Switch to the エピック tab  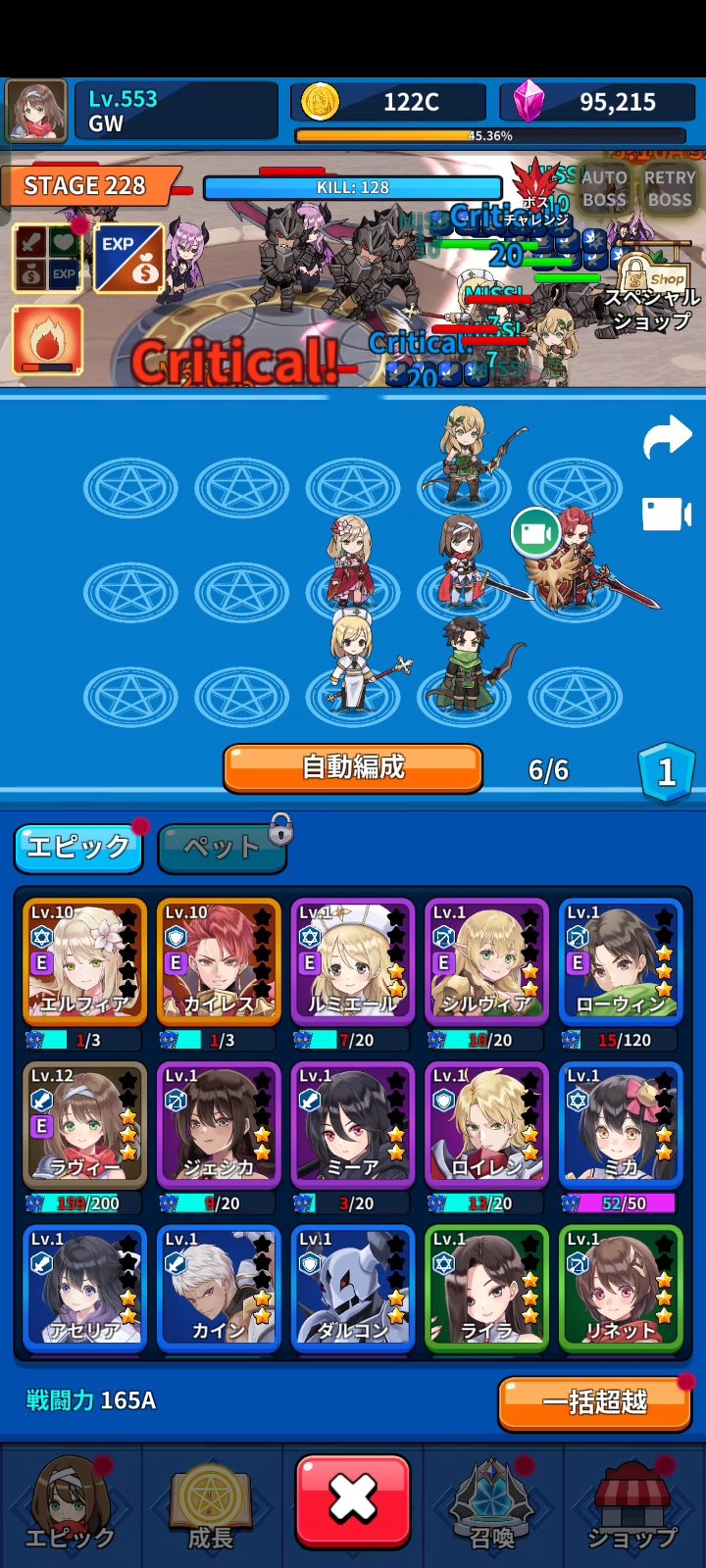point(77,847)
